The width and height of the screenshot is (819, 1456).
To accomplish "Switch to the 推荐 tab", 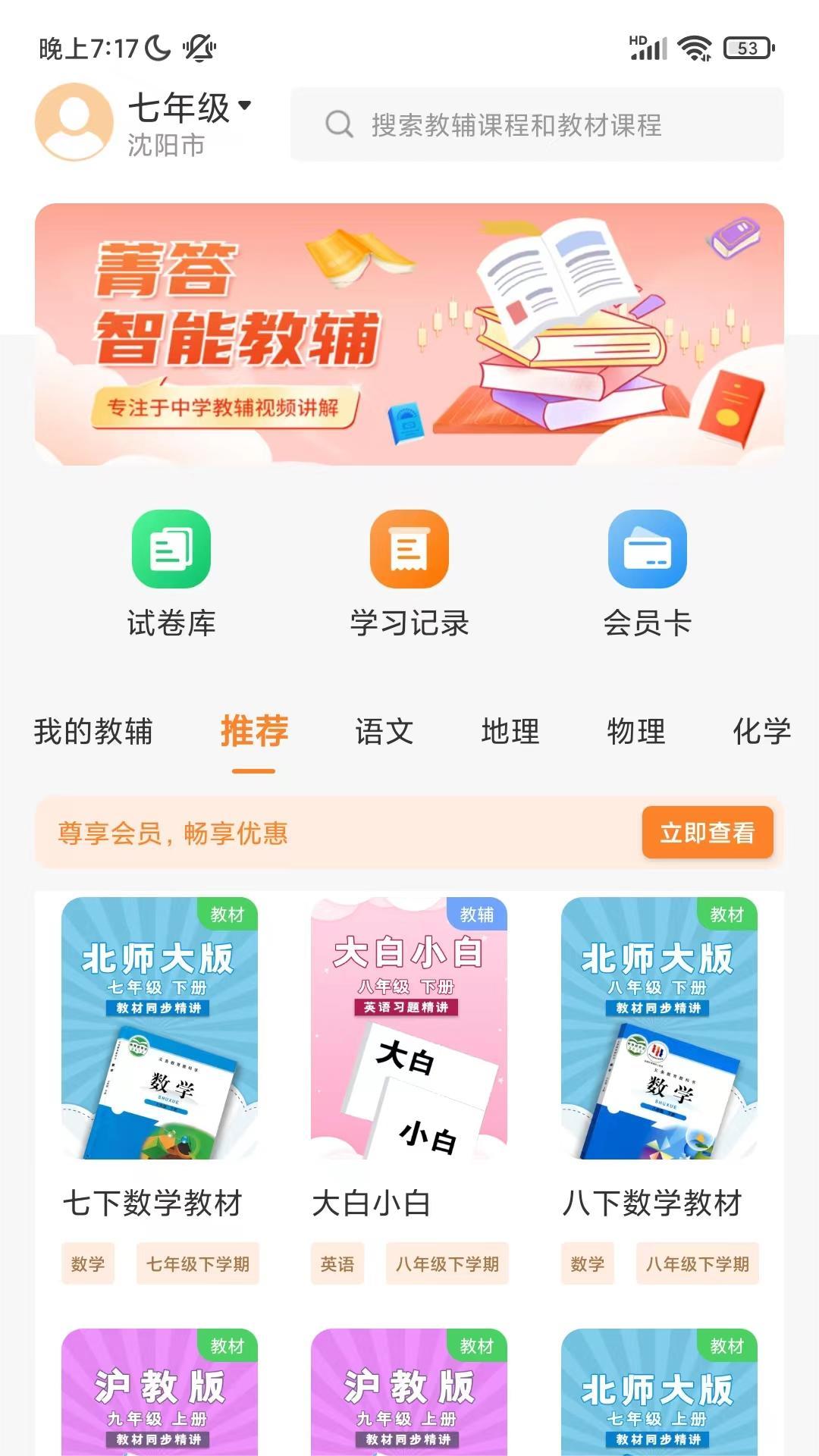I will point(254,732).
